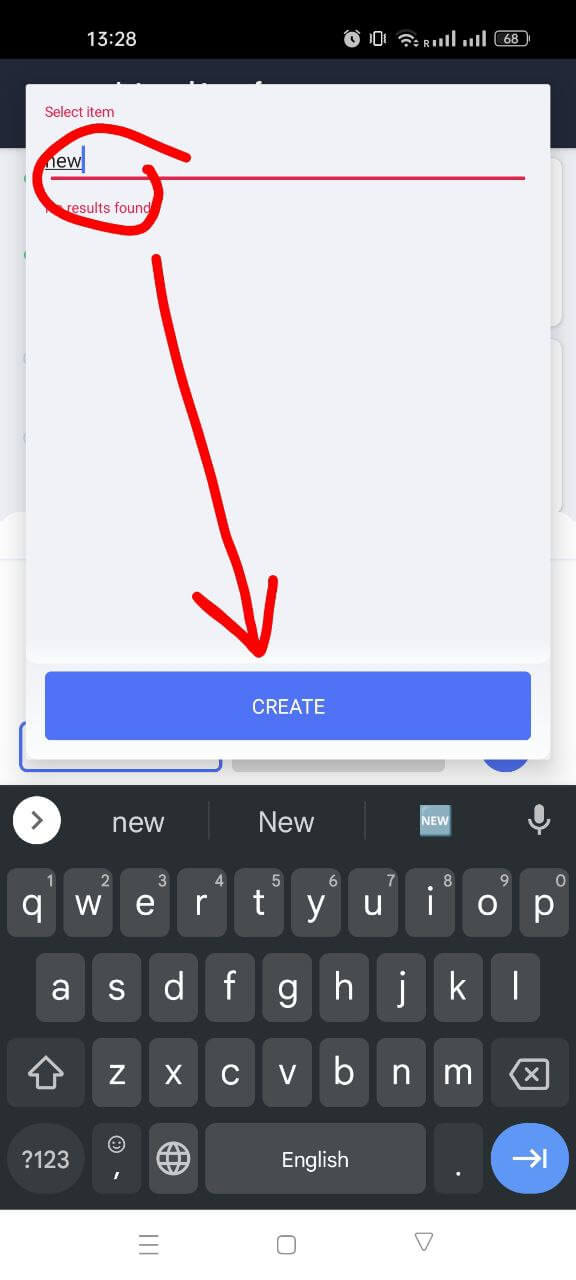Tap the English space bar
576x1280 pixels.
[315, 1159]
